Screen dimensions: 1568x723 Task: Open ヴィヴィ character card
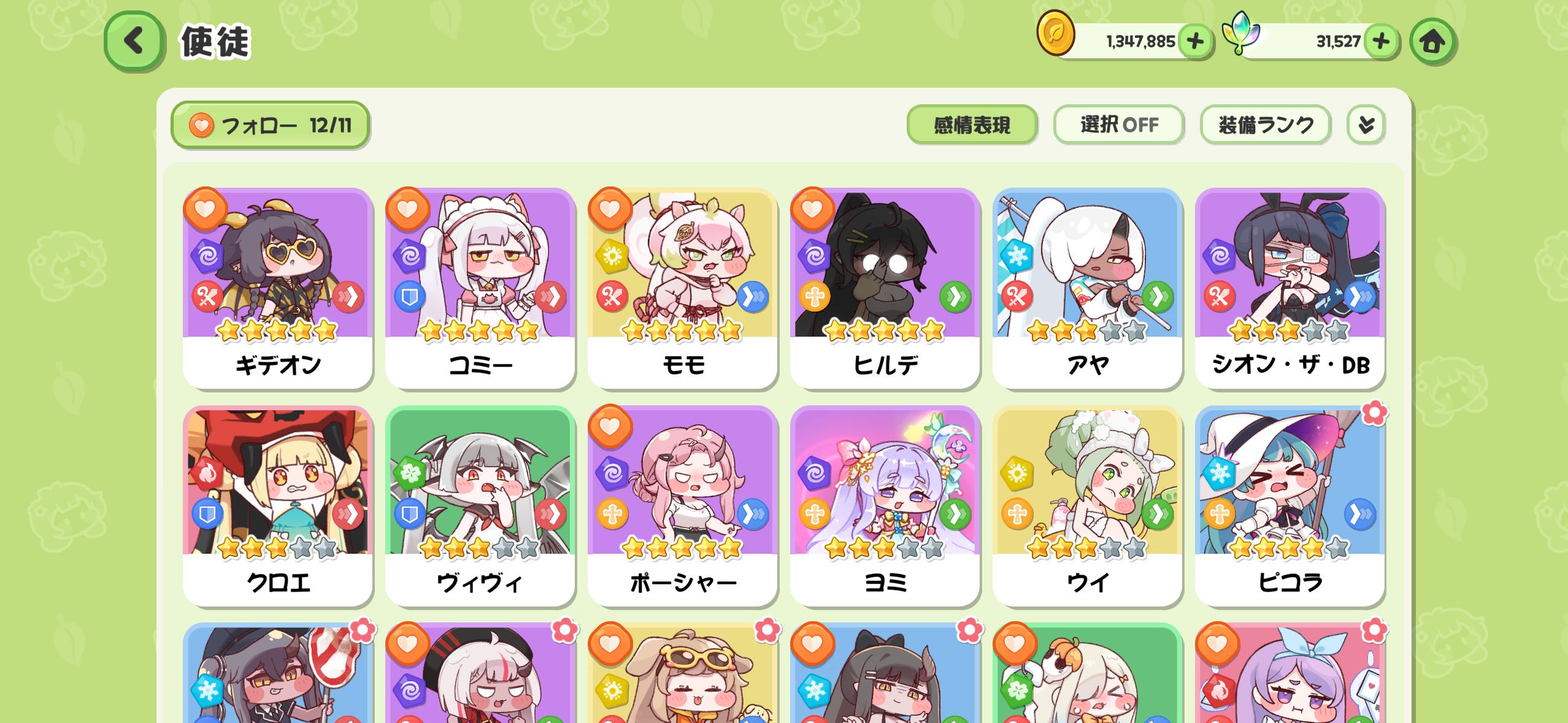click(x=480, y=506)
